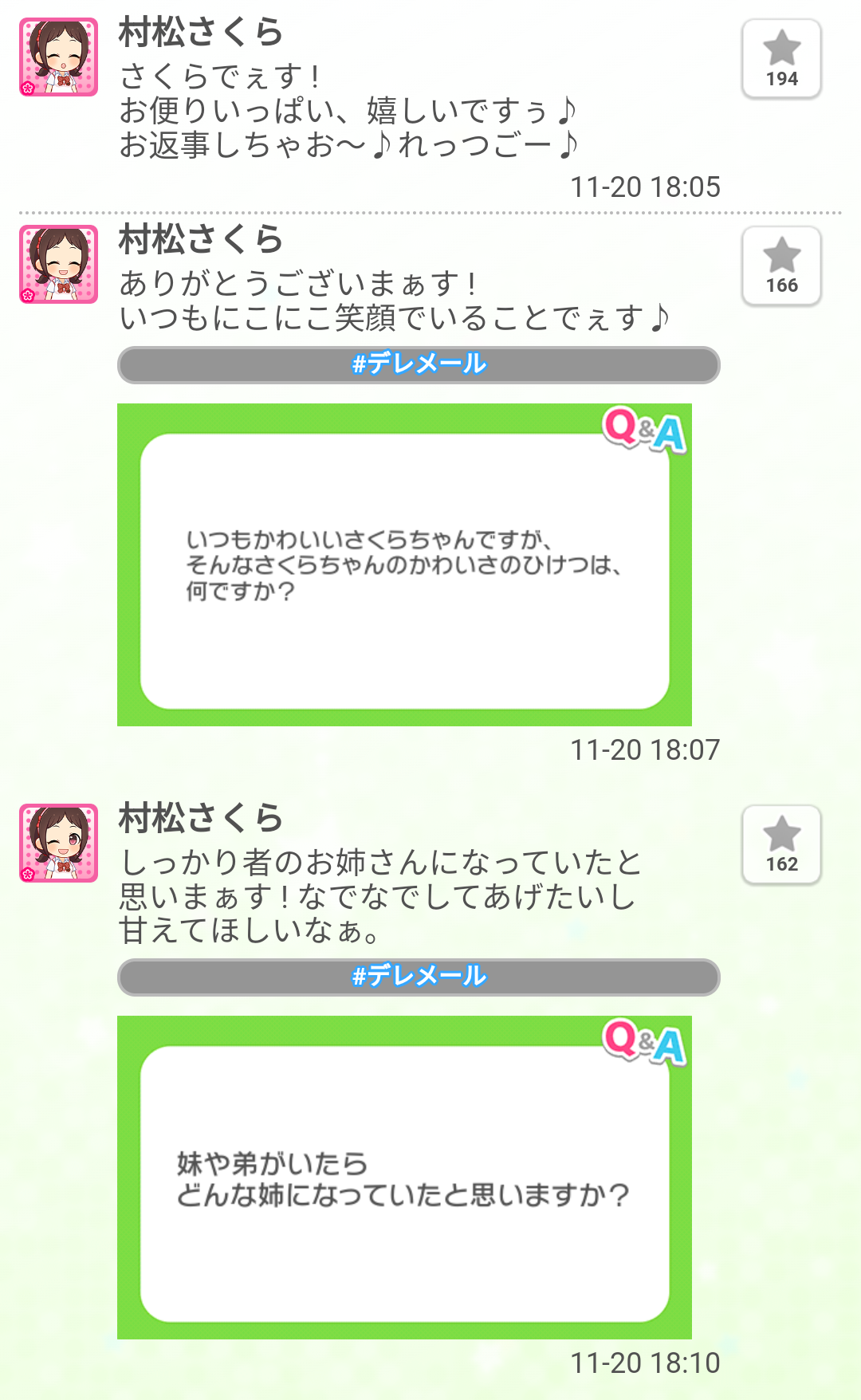Tap 村松さくら's avatar on the 18:05 post

(x=59, y=57)
